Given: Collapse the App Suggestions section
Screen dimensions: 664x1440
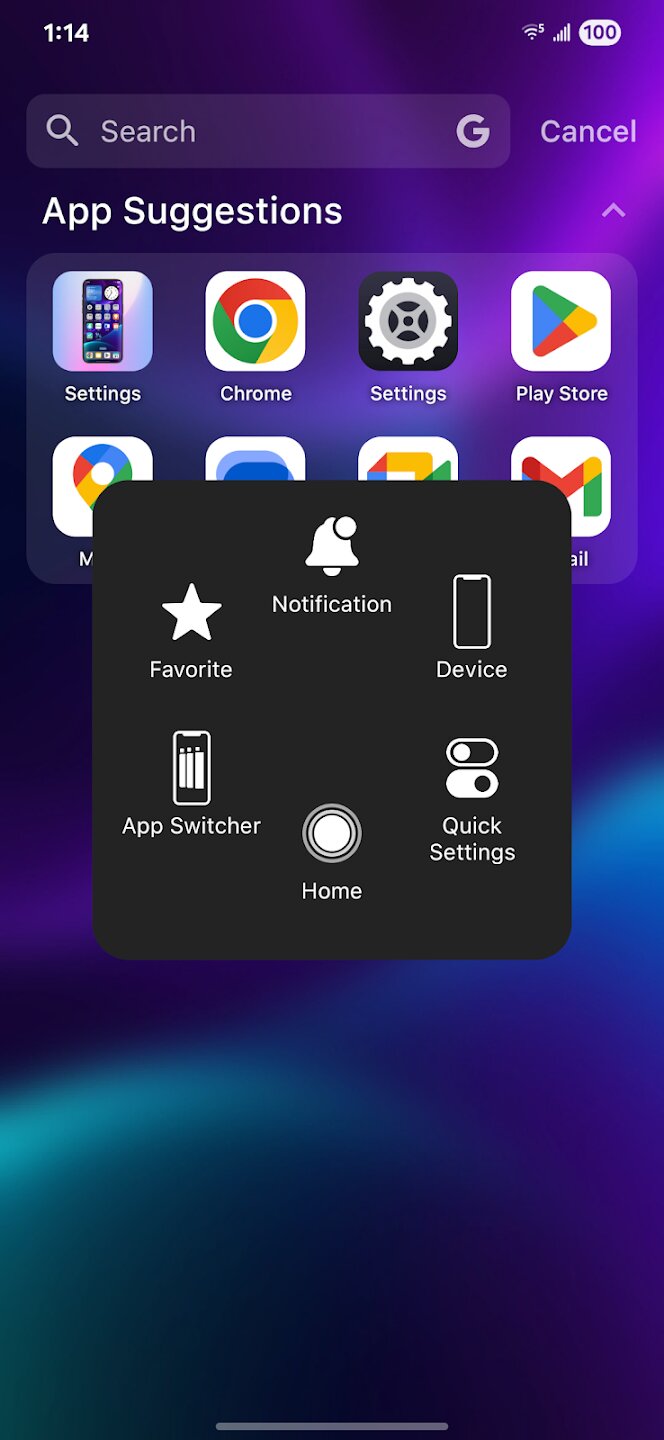Looking at the screenshot, I should (x=613, y=211).
